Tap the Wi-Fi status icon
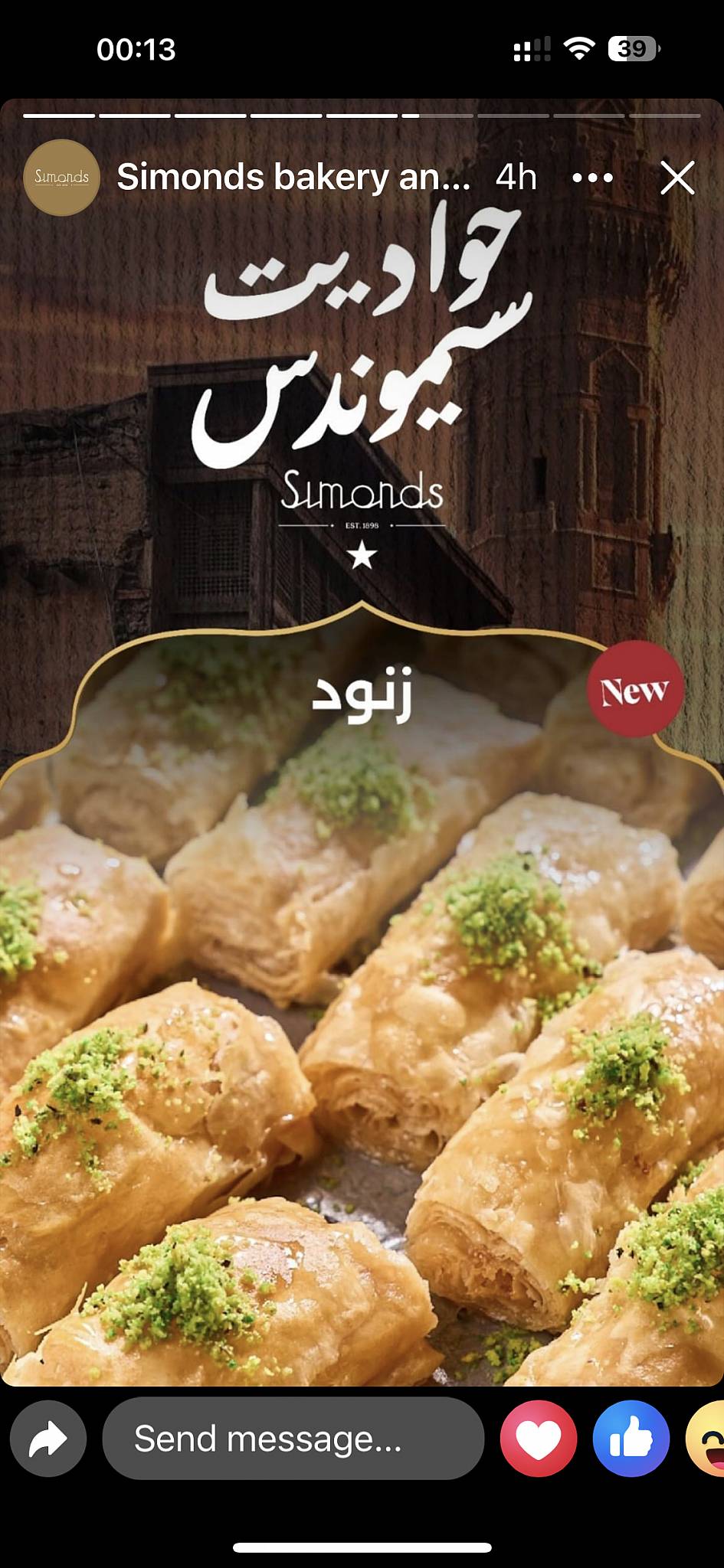 coord(580,47)
